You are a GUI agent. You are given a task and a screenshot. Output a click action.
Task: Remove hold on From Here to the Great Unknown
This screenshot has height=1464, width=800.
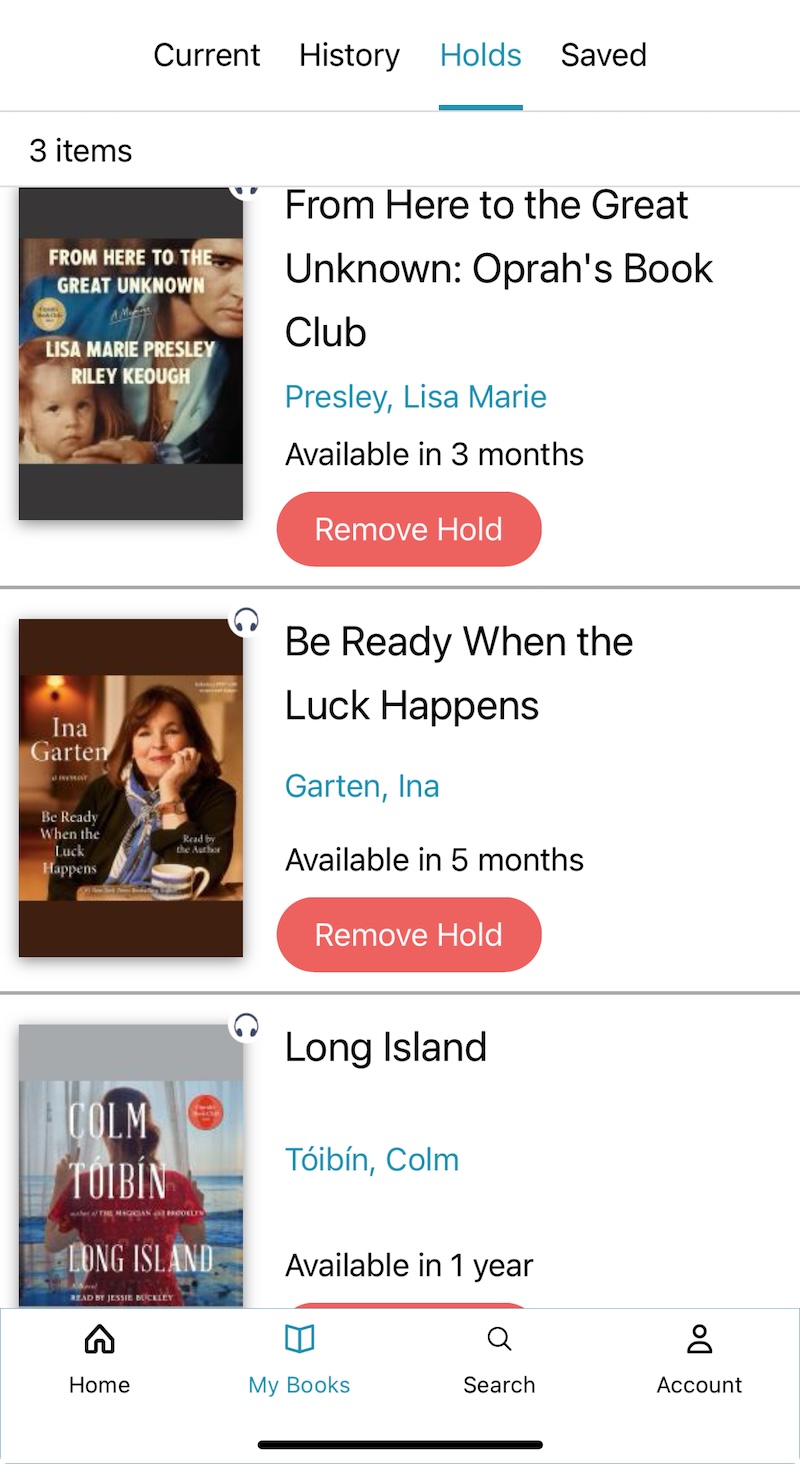[x=408, y=529]
